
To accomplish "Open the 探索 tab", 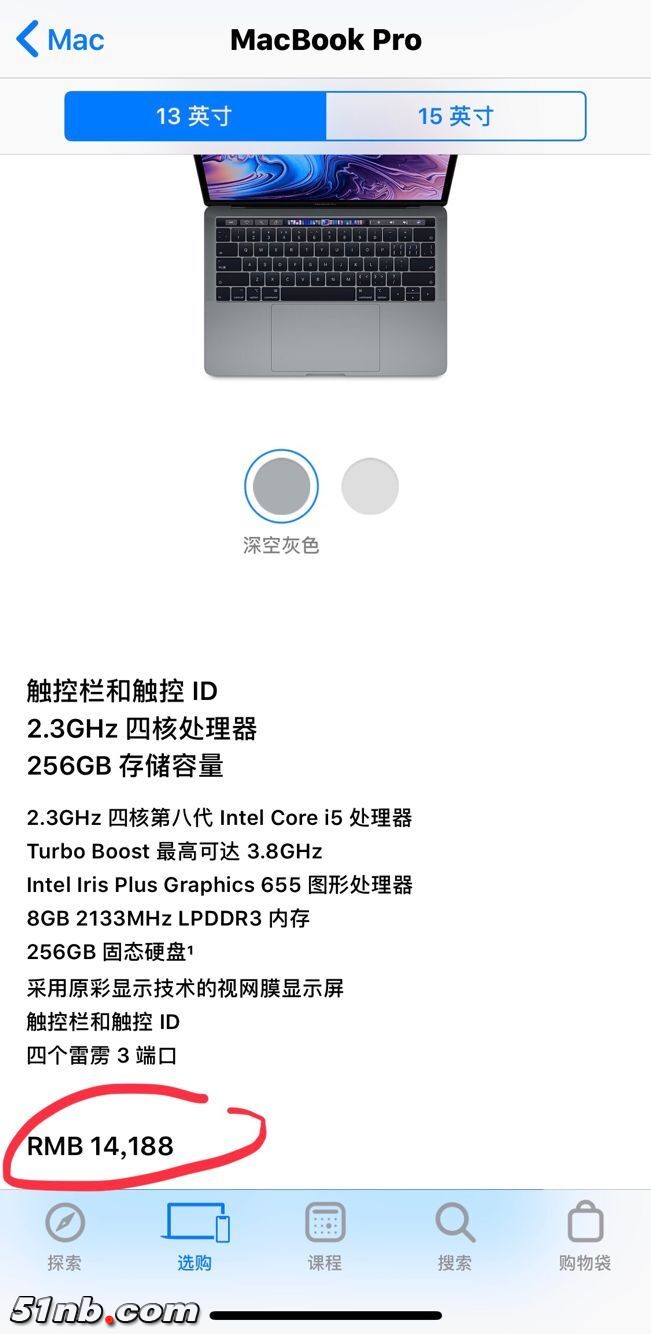I will pos(65,1236).
